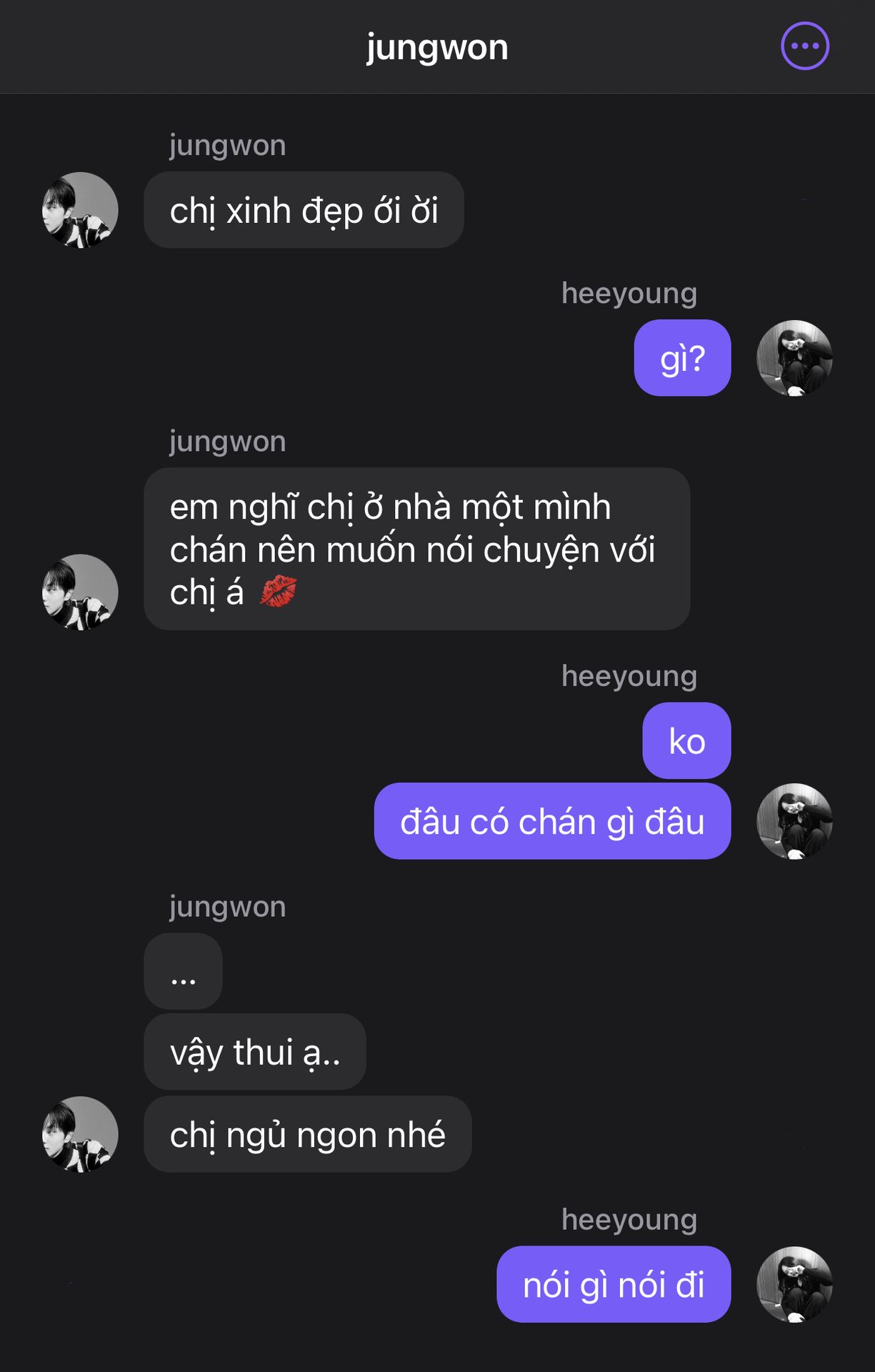Open the three-dot options menu
This screenshot has width=875, height=1372.
click(x=805, y=46)
